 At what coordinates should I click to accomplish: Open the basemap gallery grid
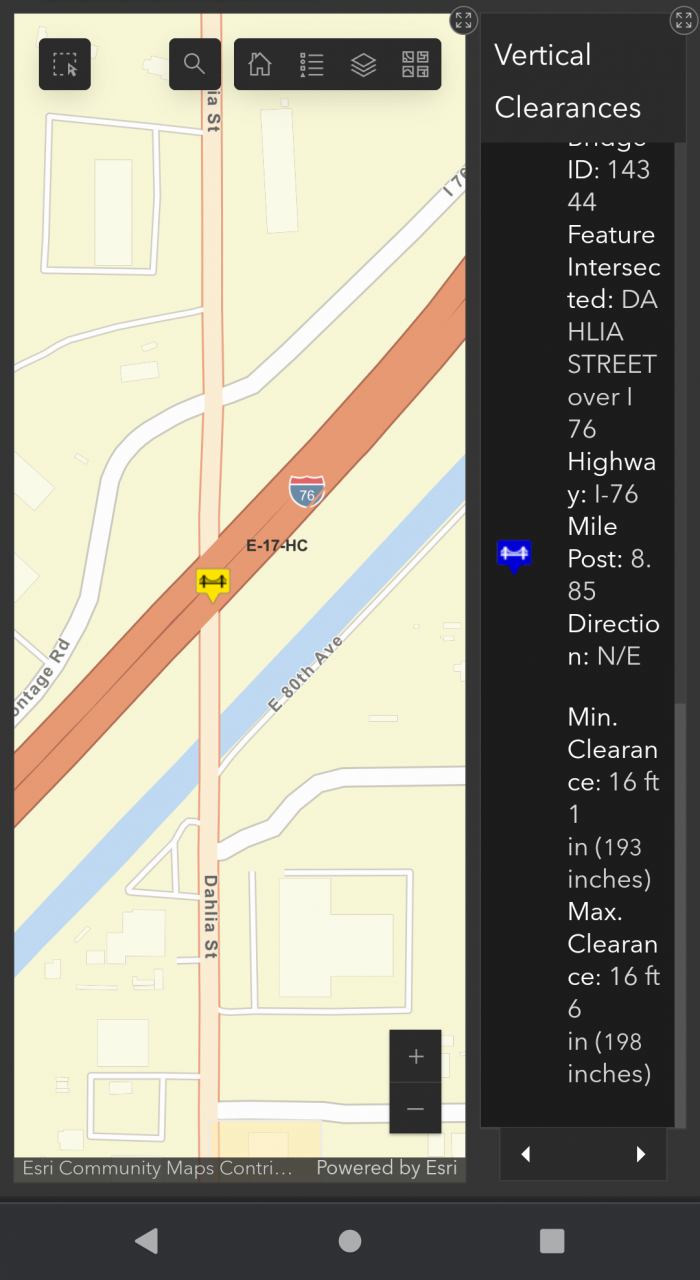[415, 64]
